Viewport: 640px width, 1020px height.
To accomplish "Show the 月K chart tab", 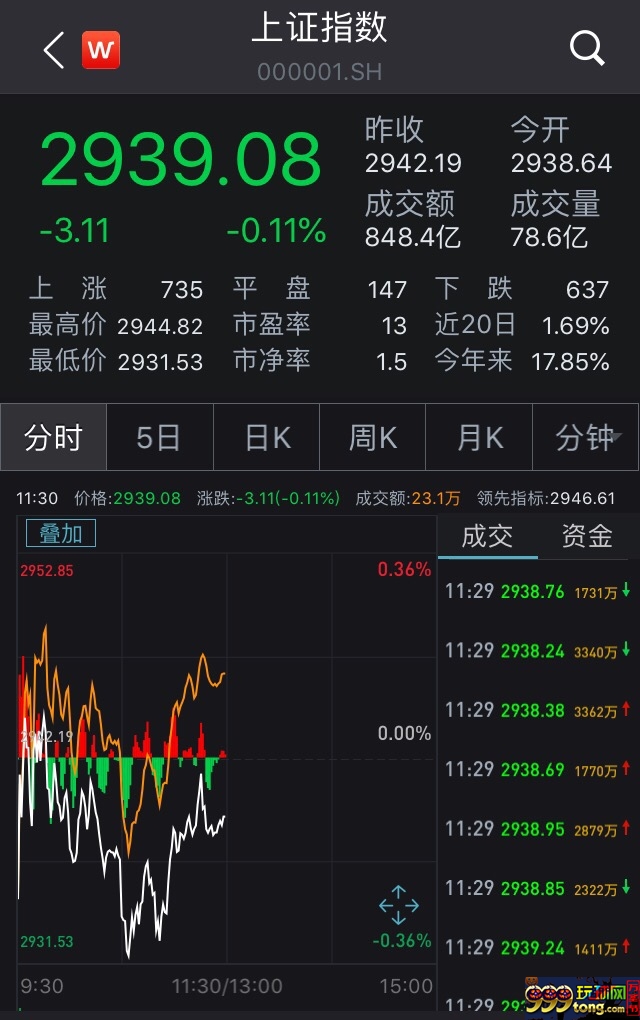I will (x=480, y=438).
